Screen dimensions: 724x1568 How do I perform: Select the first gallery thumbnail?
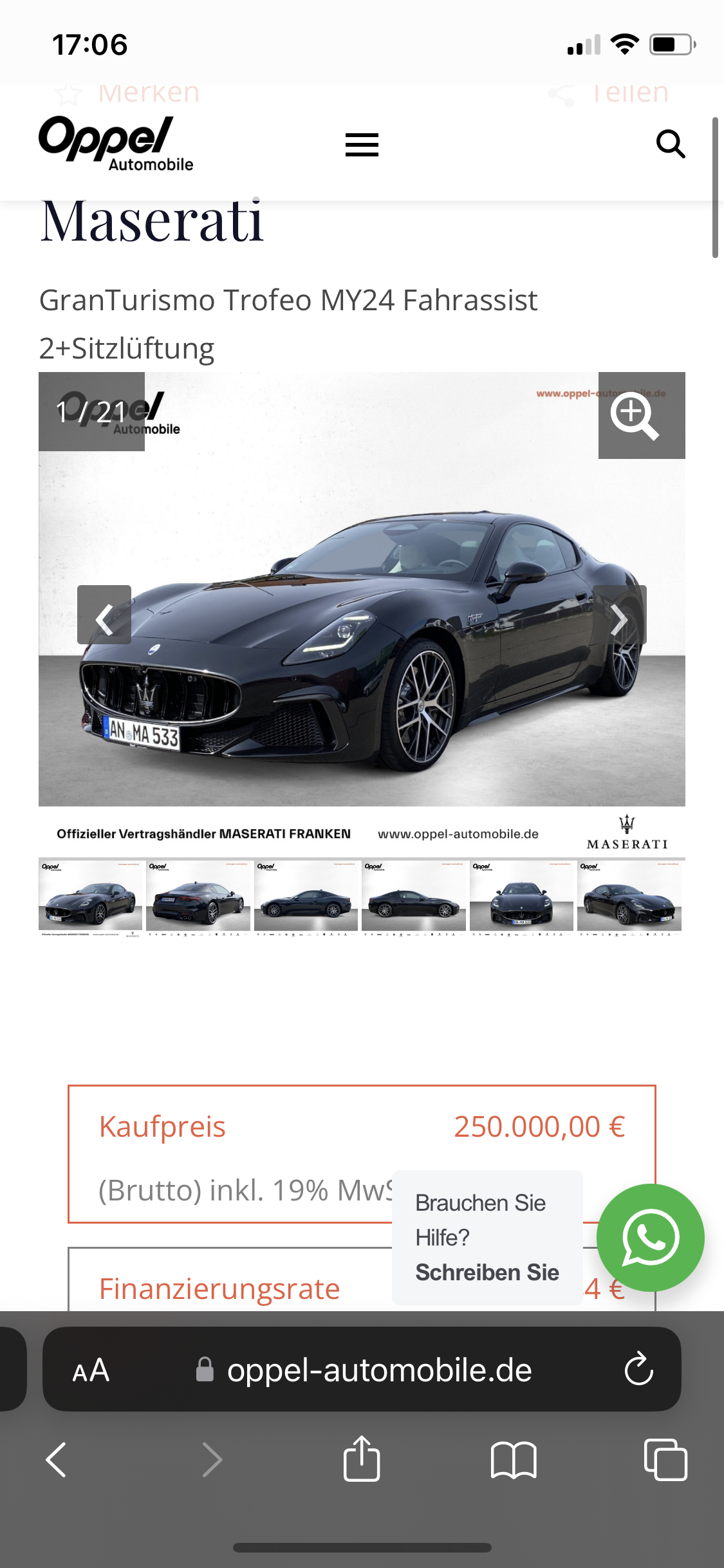pos(91,896)
